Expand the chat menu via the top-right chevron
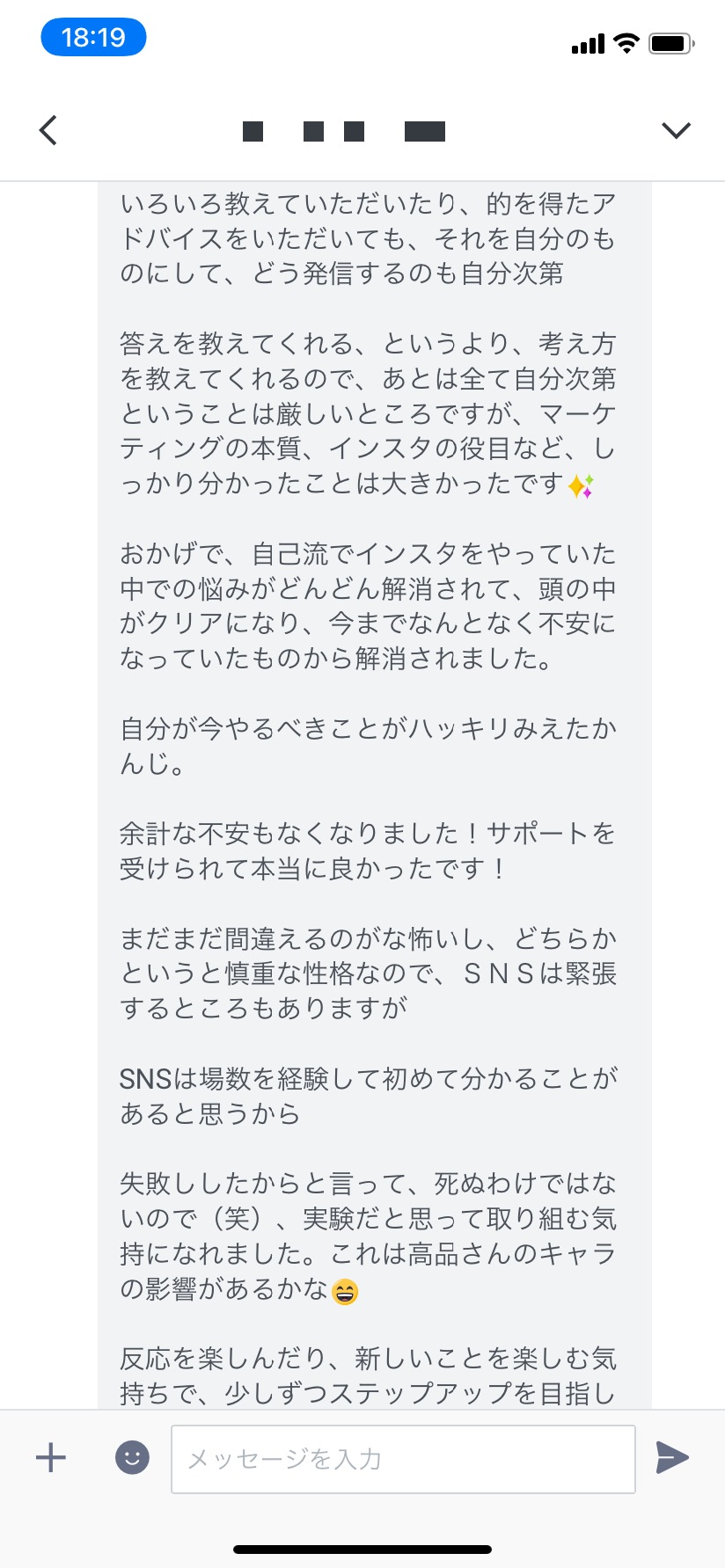Viewport: 725px width, 1568px height. coord(676,130)
